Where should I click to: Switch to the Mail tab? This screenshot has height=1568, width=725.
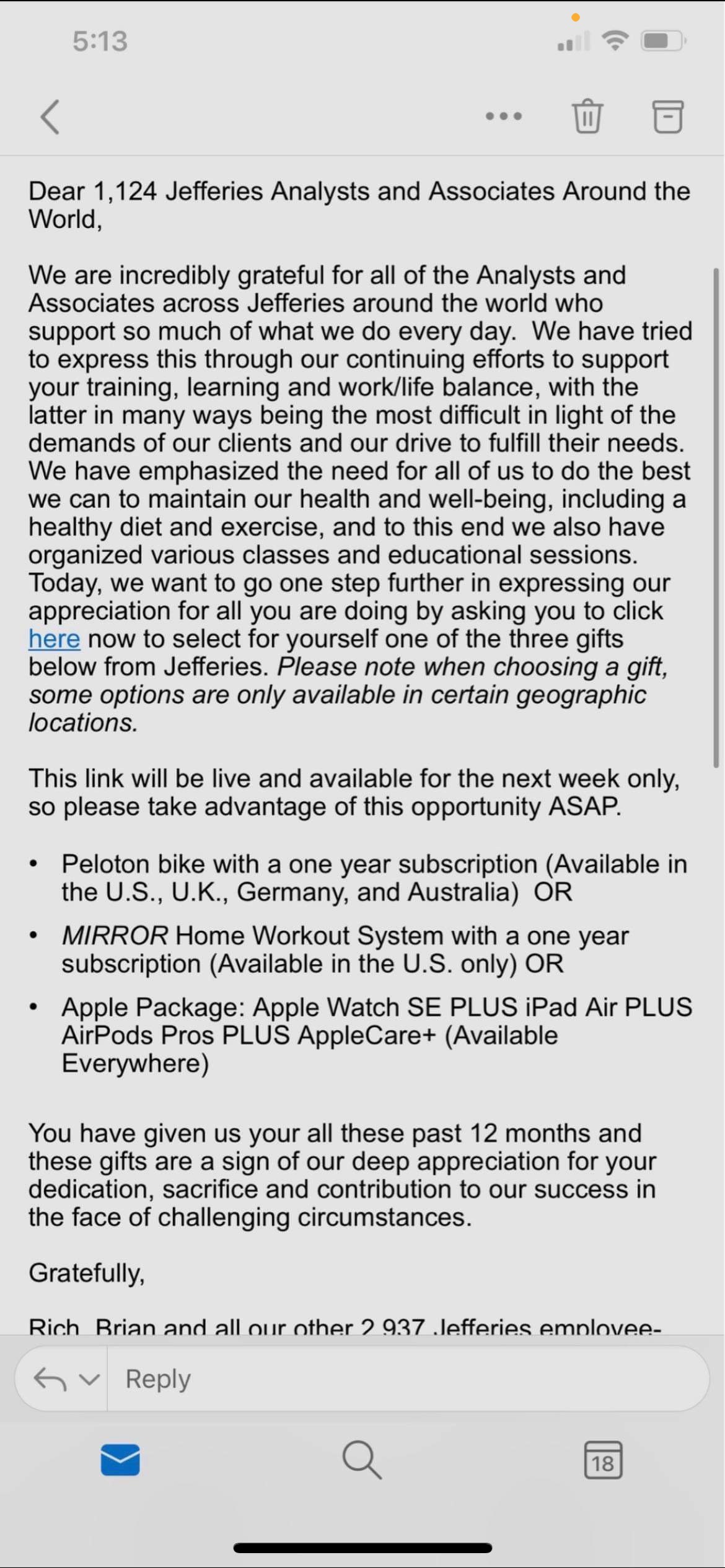(x=120, y=1460)
